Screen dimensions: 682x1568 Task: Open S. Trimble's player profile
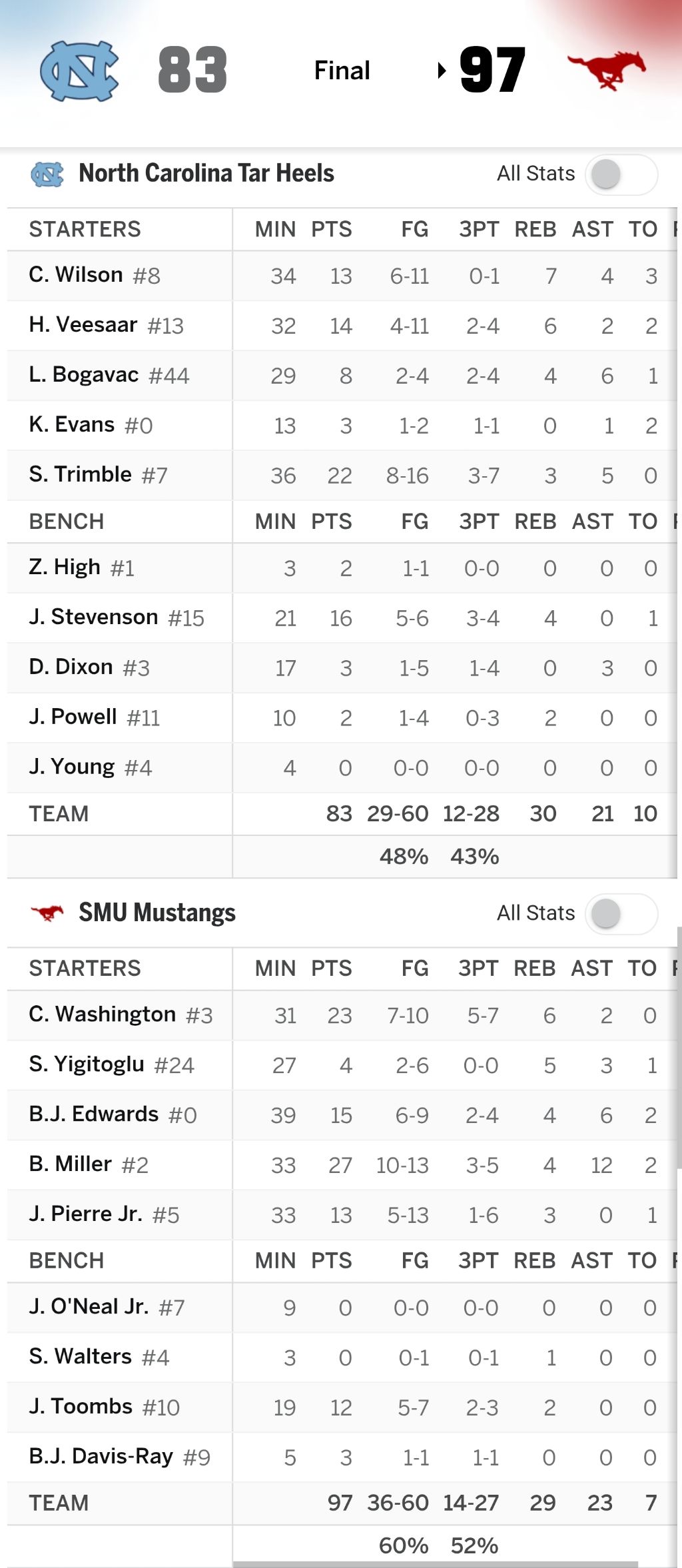point(80,474)
